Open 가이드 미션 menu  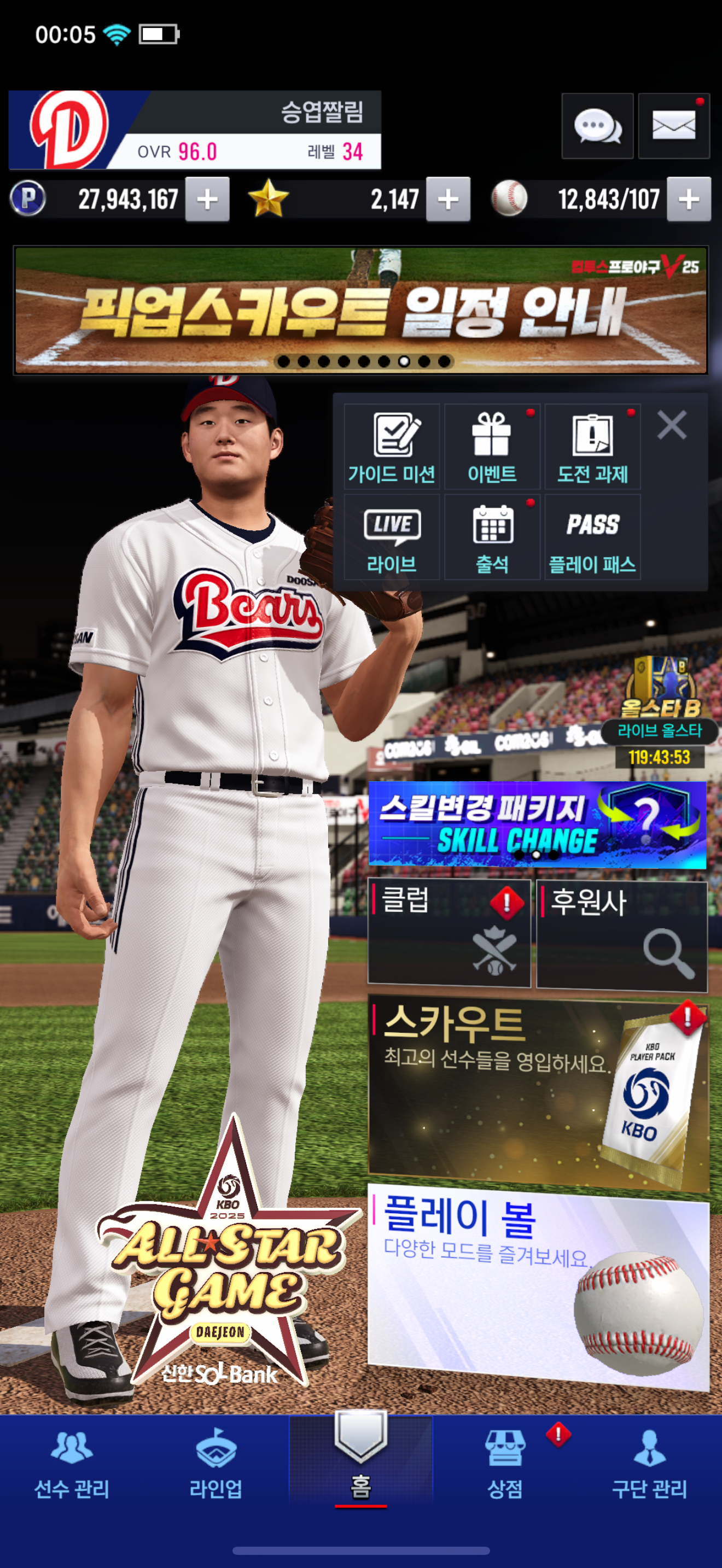(x=392, y=447)
